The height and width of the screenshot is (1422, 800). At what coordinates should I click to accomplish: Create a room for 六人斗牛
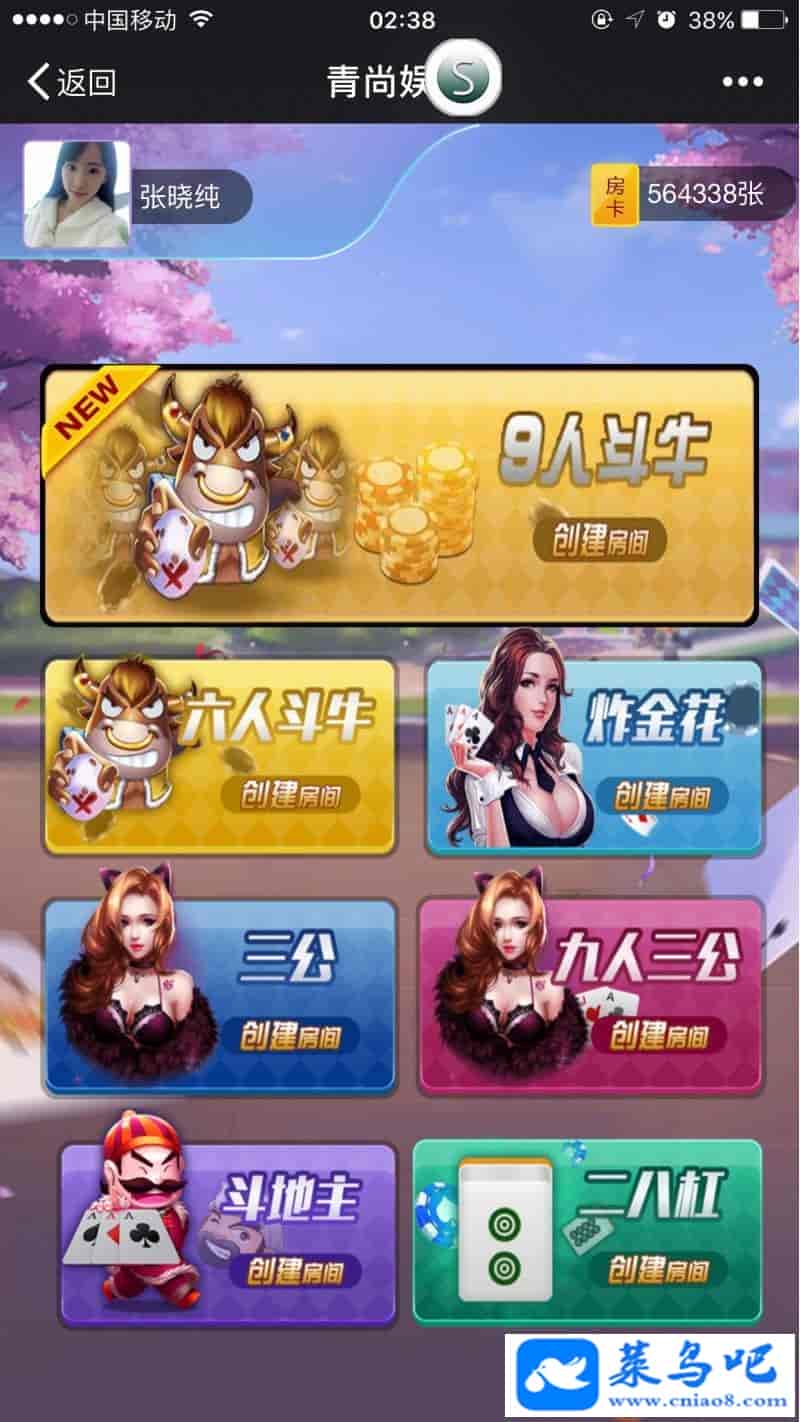click(x=289, y=795)
